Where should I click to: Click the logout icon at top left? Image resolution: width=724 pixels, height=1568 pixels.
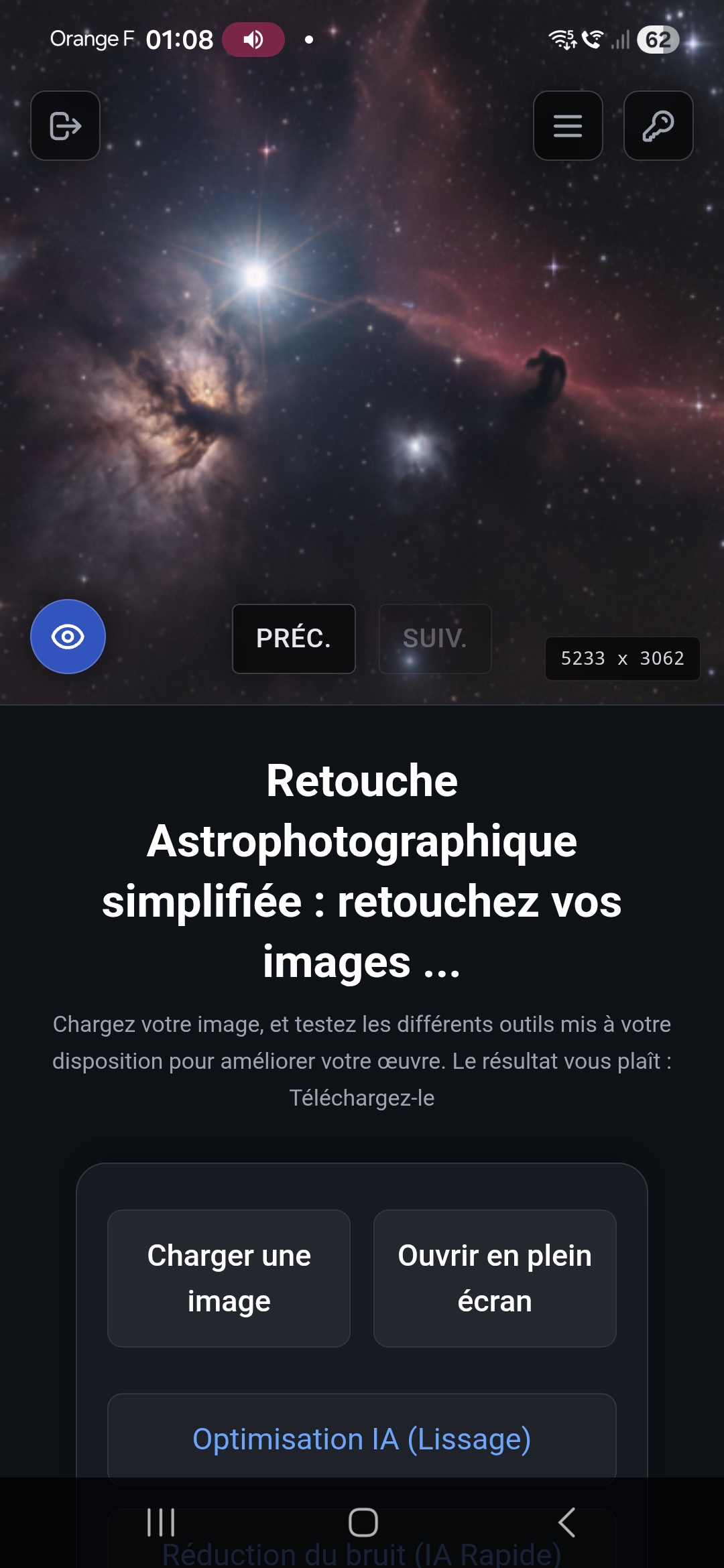click(65, 126)
